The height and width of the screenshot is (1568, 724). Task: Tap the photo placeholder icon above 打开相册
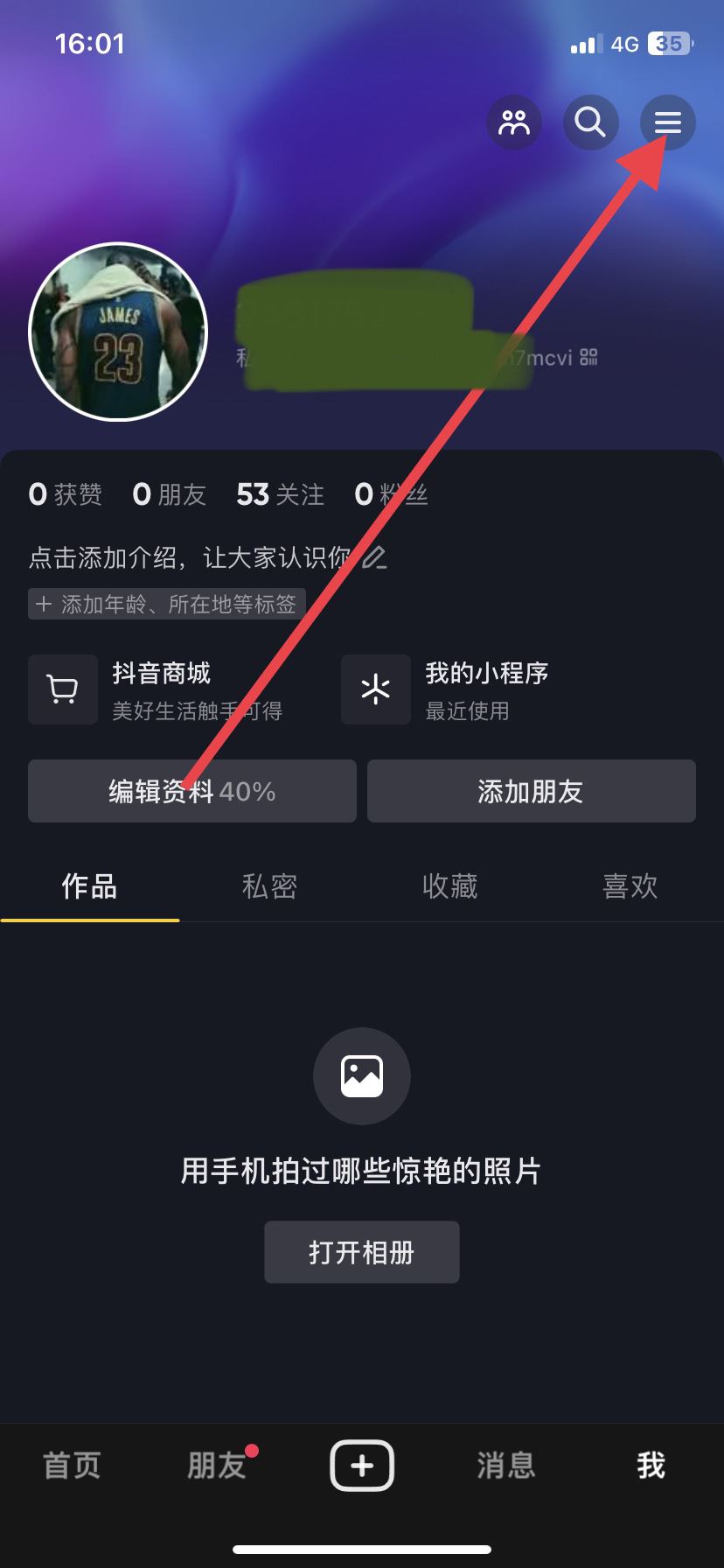[x=361, y=1075]
